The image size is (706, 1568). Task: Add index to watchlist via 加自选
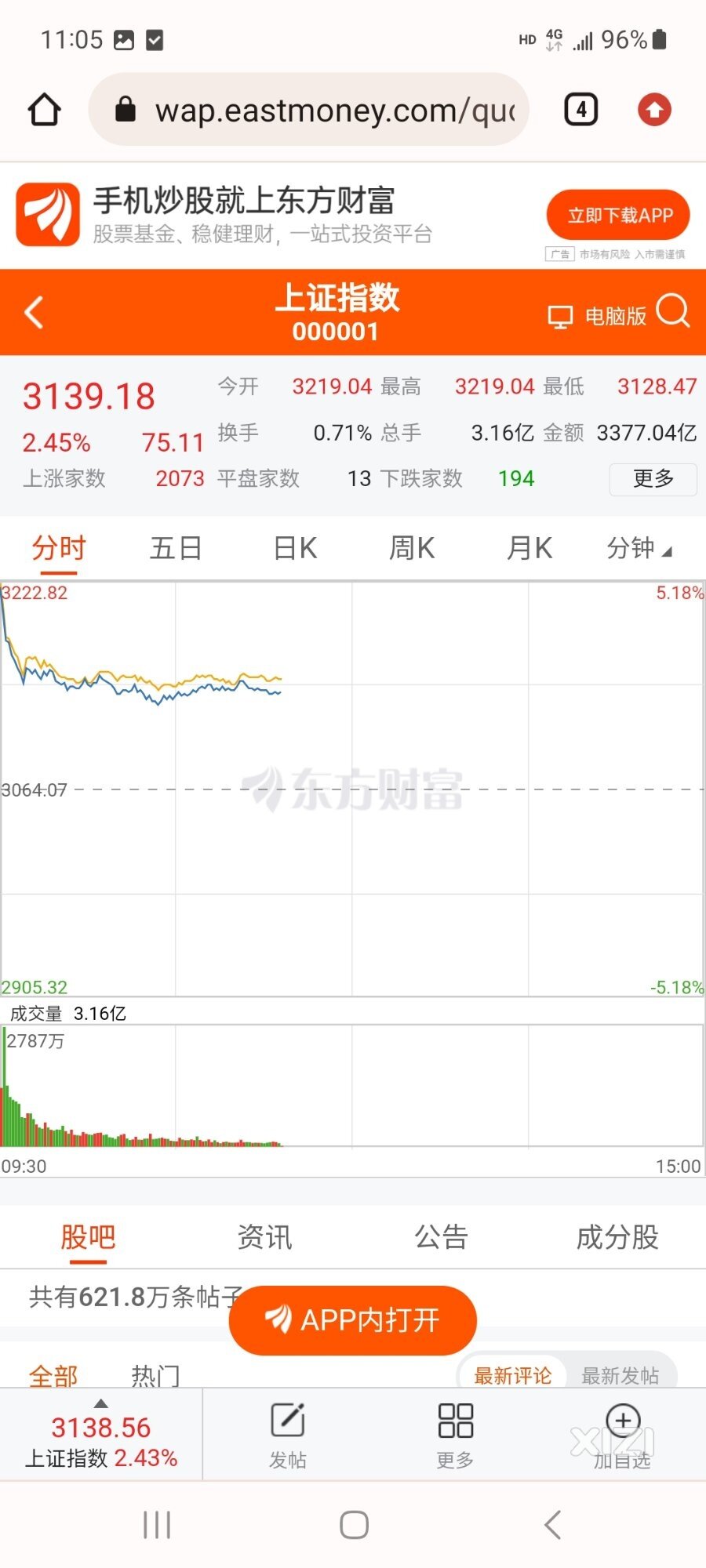pos(623,1436)
